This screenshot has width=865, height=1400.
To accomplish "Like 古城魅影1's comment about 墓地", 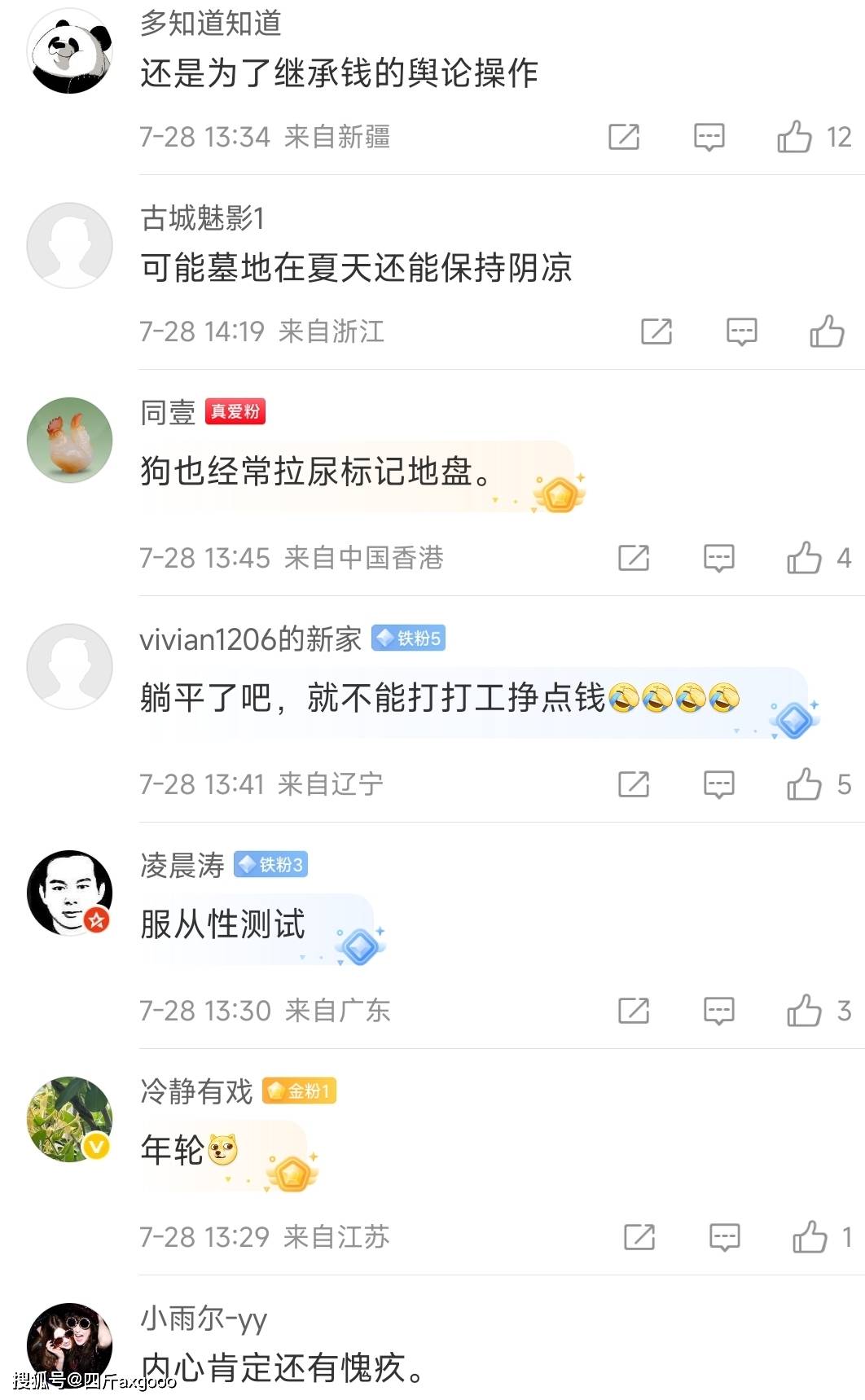I will click(x=827, y=331).
